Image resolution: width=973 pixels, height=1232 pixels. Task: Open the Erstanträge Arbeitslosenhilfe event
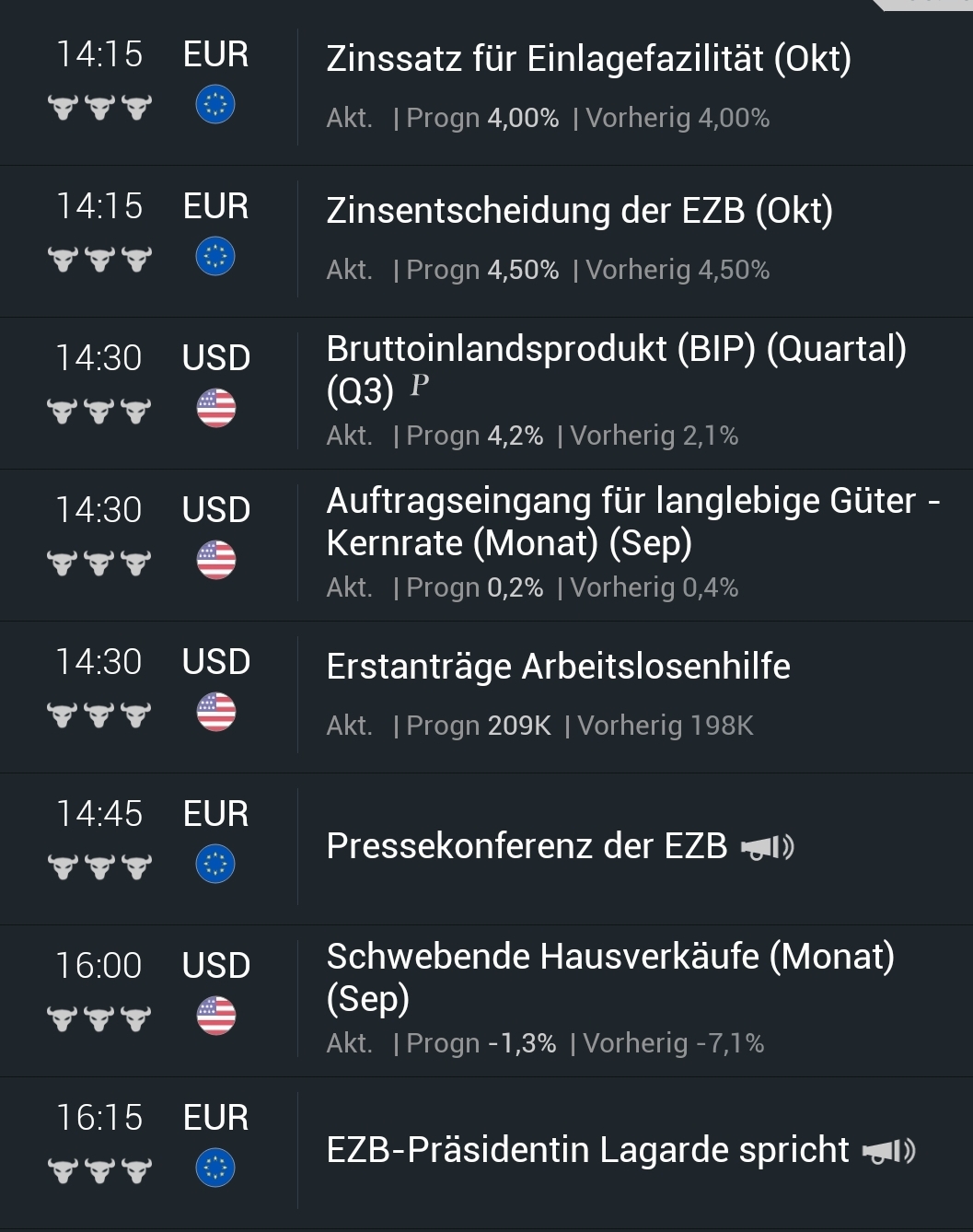(x=559, y=666)
